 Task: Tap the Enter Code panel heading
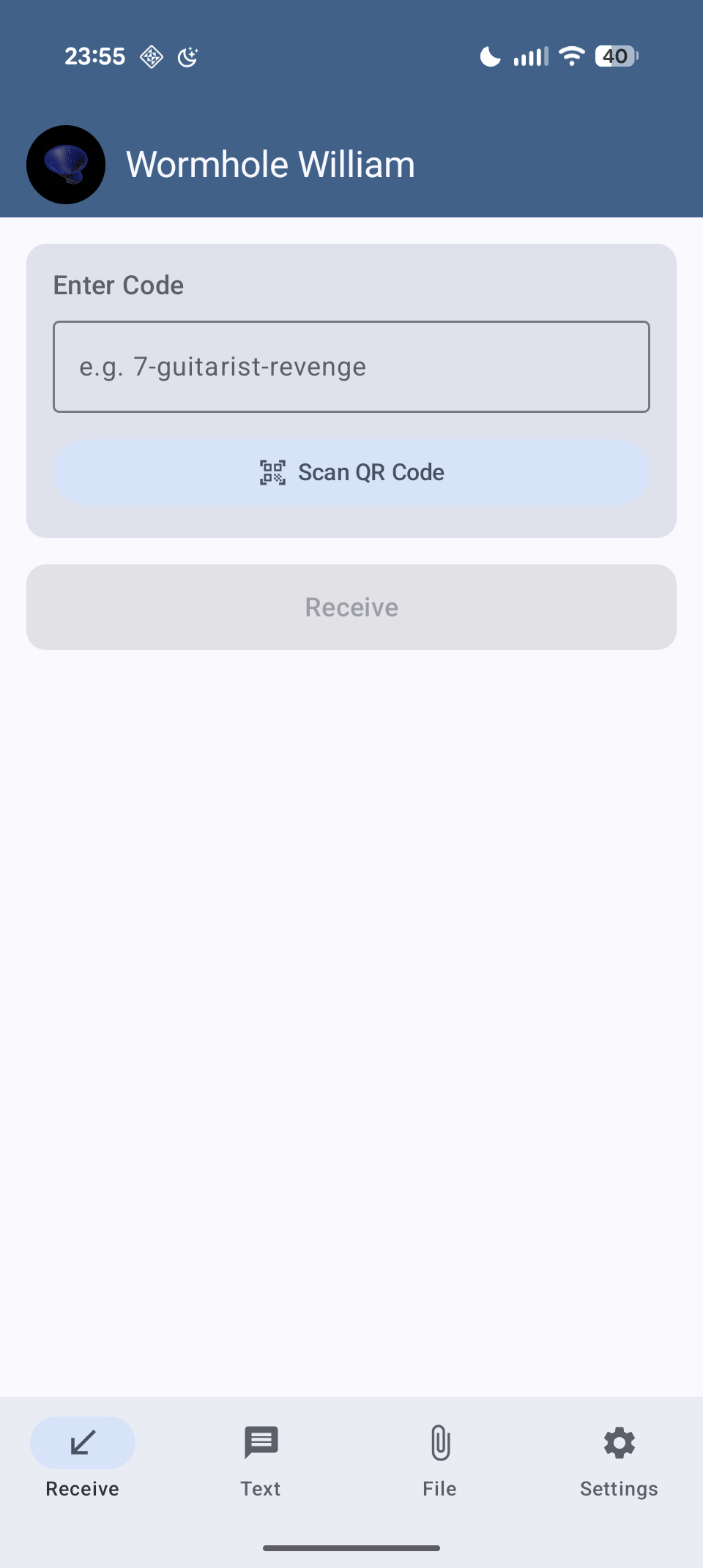(118, 285)
